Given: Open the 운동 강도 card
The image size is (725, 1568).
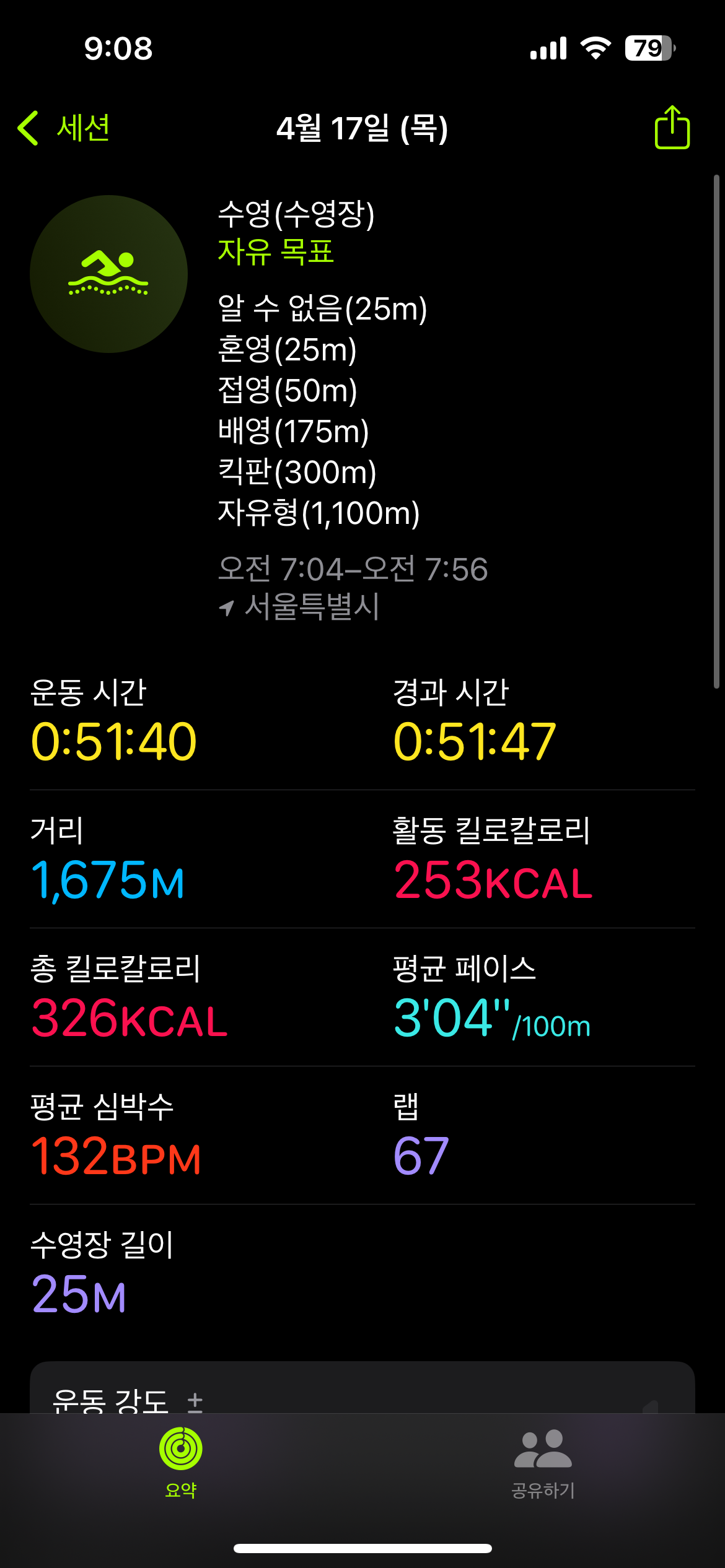Looking at the screenshot, I should (x=362, y=1388).
